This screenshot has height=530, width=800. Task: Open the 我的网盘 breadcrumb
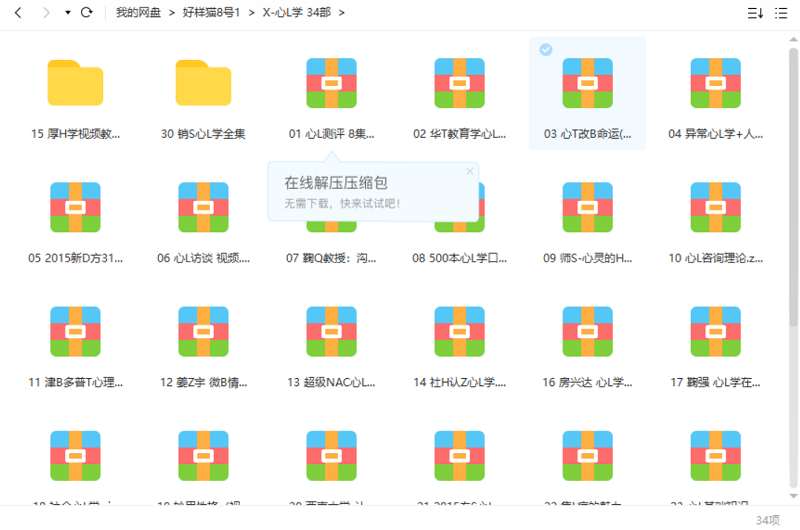(138, 13)
